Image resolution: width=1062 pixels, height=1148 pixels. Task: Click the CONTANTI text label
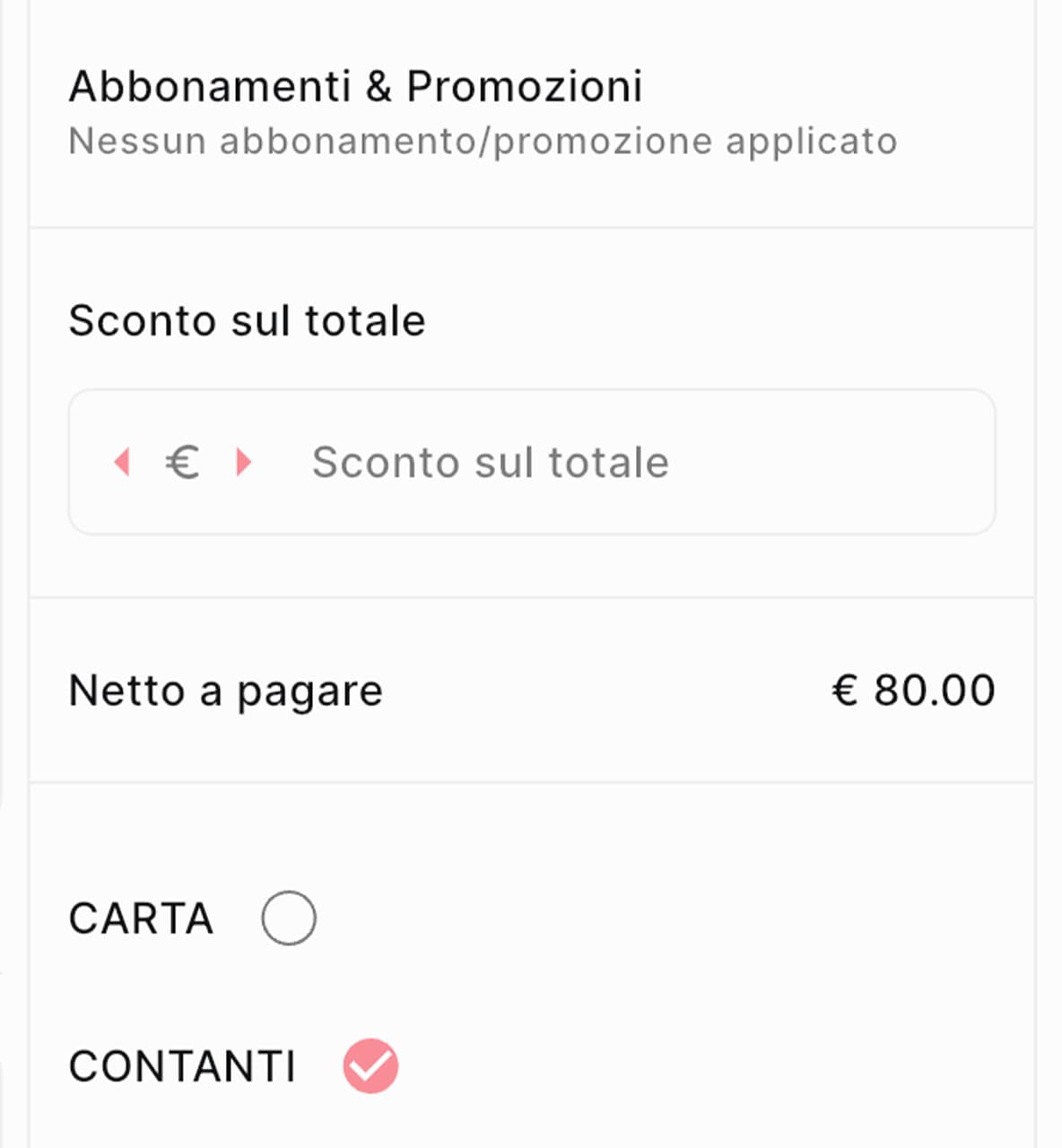[184, 1065]
